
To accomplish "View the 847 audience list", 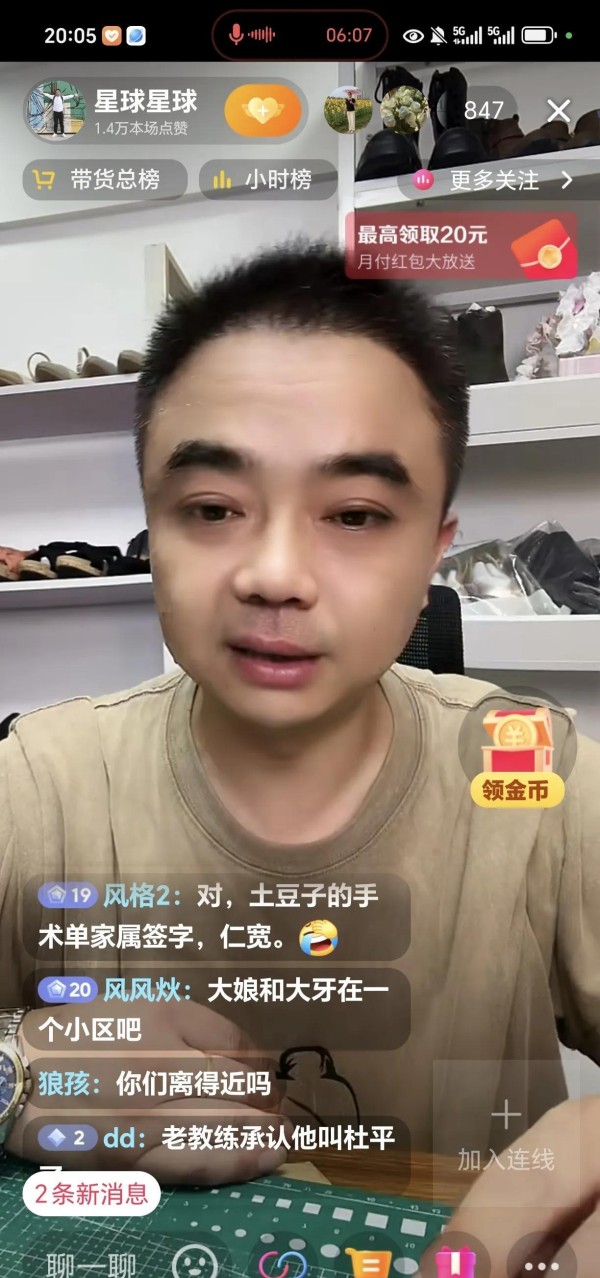I will click(x=485, y=110).
